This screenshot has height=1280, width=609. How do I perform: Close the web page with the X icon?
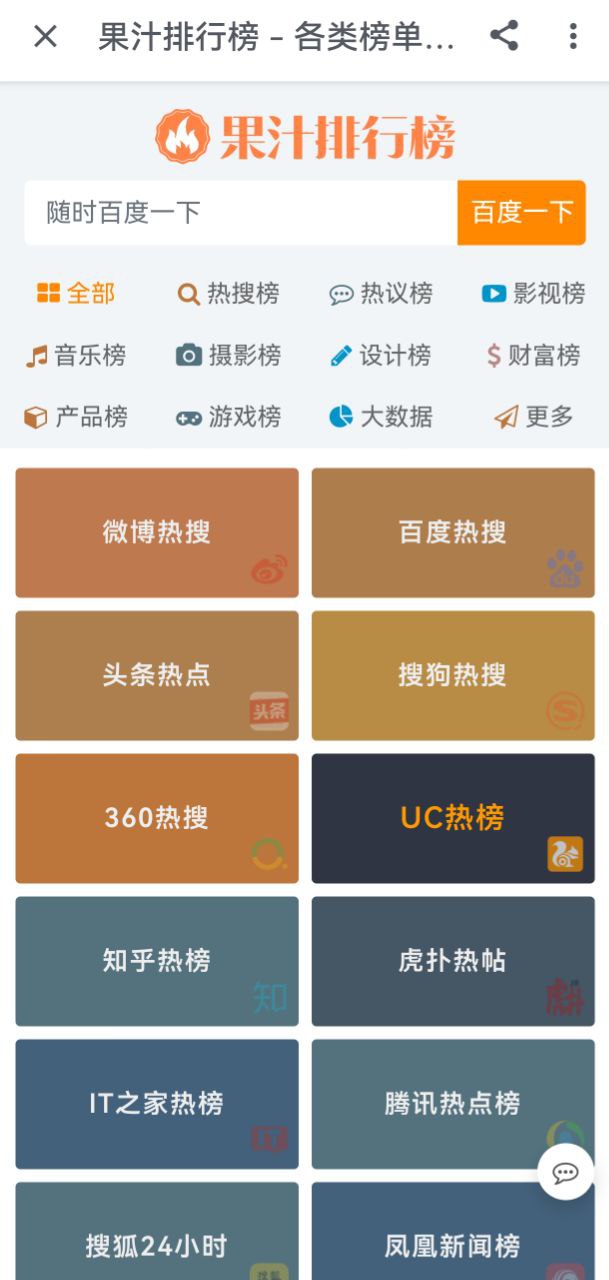(x=45, y=37)
